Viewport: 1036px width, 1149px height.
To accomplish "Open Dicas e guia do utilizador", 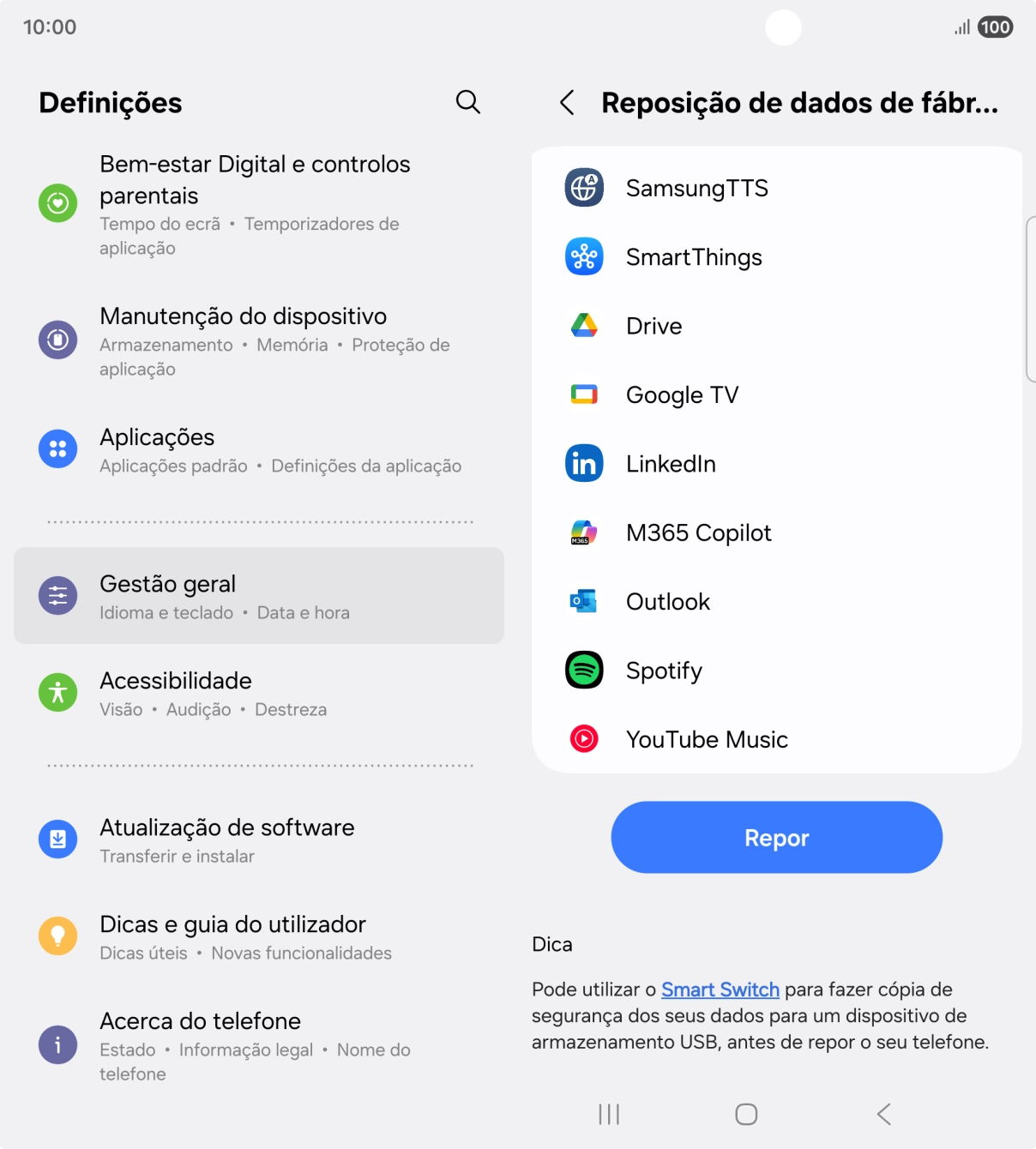I will 257,936.
